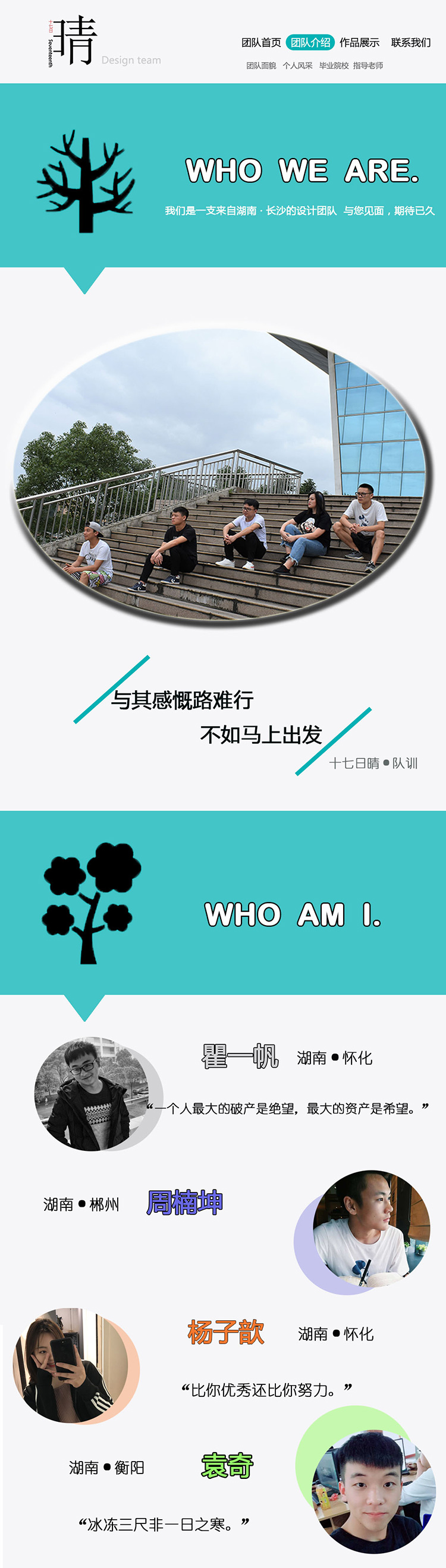Open the 指导老师 sub-menu link
Screen dimensions: 446x1568
point(368,66)
